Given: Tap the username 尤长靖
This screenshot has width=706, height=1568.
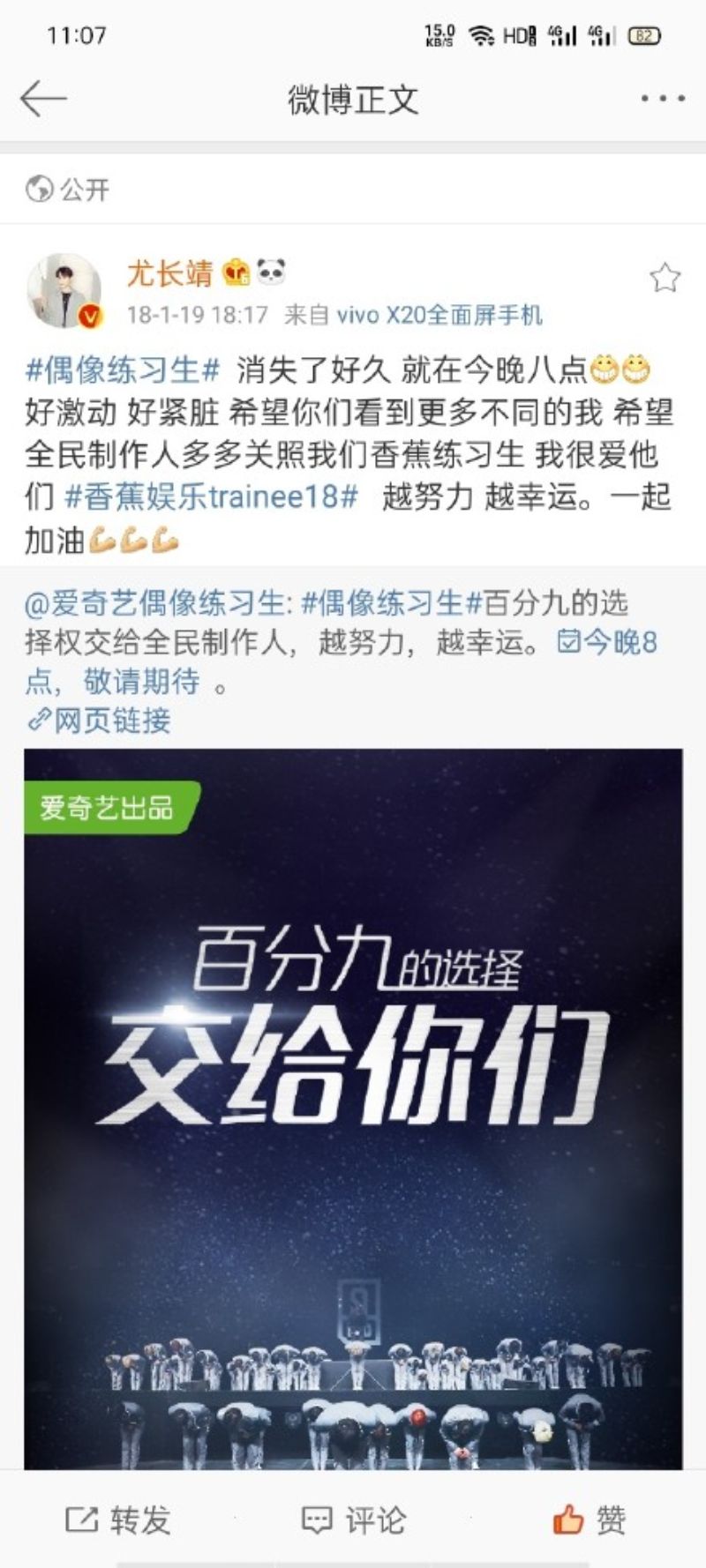Looking at the screenshot, I should 169,273.
